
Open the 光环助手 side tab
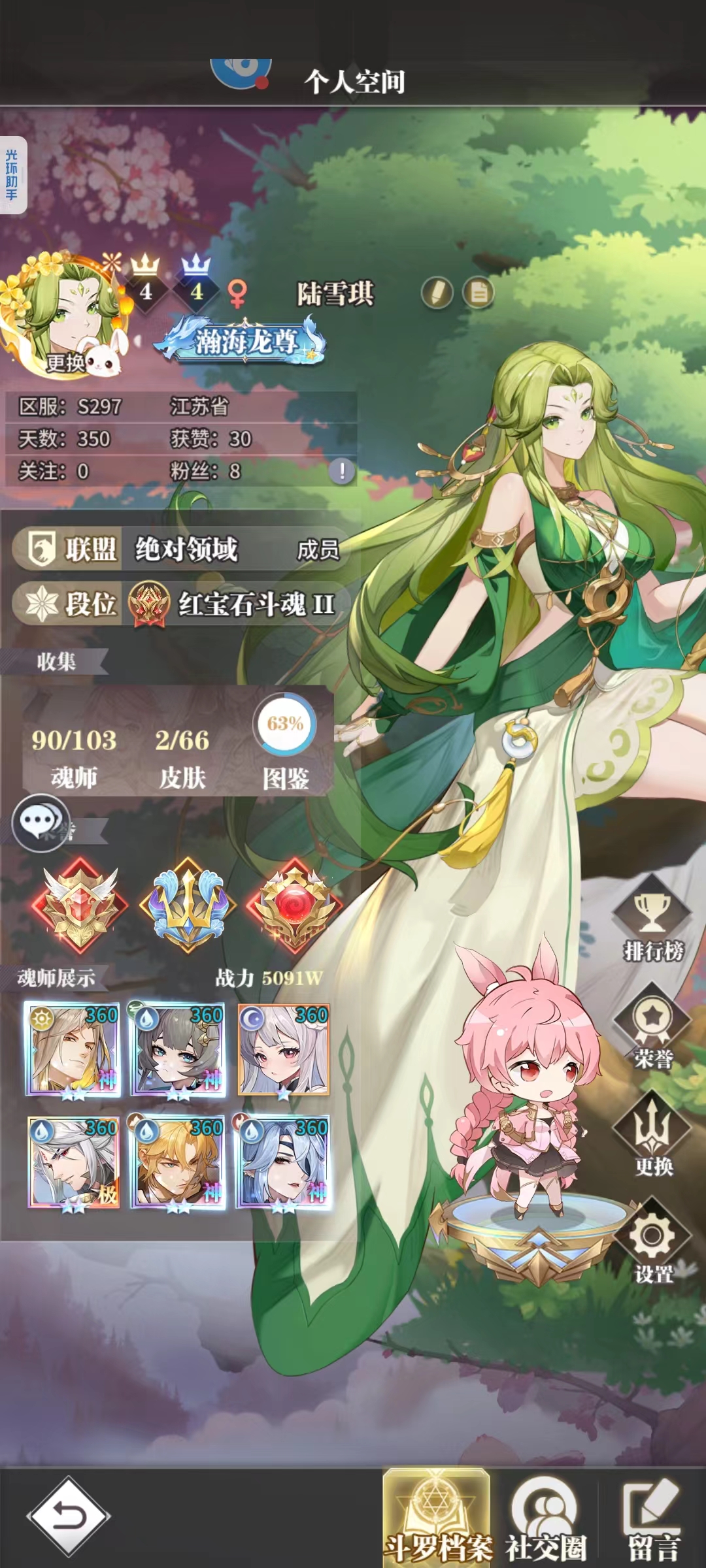pyautogui.click(x=12, y=175)
